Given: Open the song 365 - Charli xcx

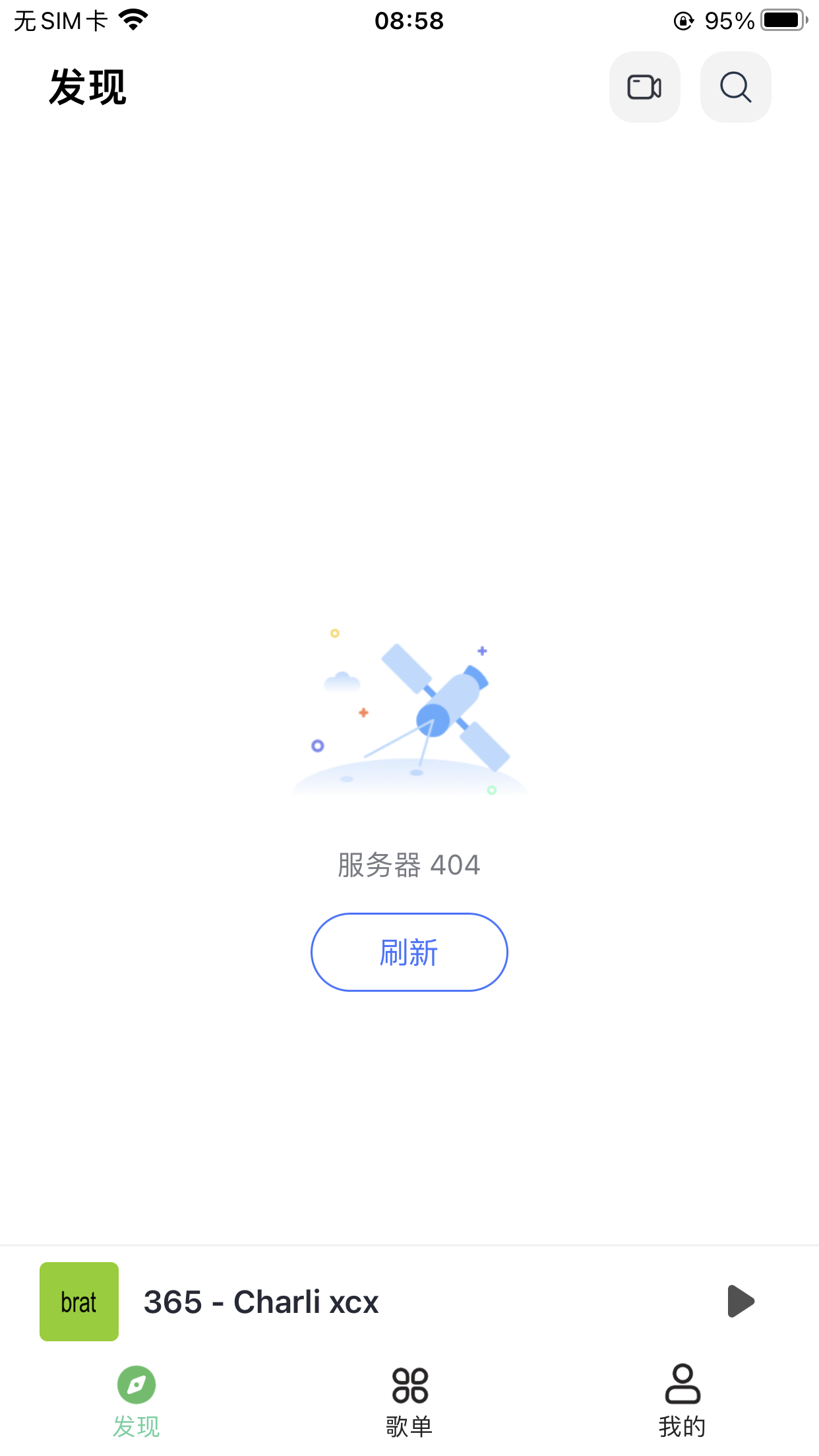Looking at the screenshot, I should pyautogui.click(x=260, y=1300).
